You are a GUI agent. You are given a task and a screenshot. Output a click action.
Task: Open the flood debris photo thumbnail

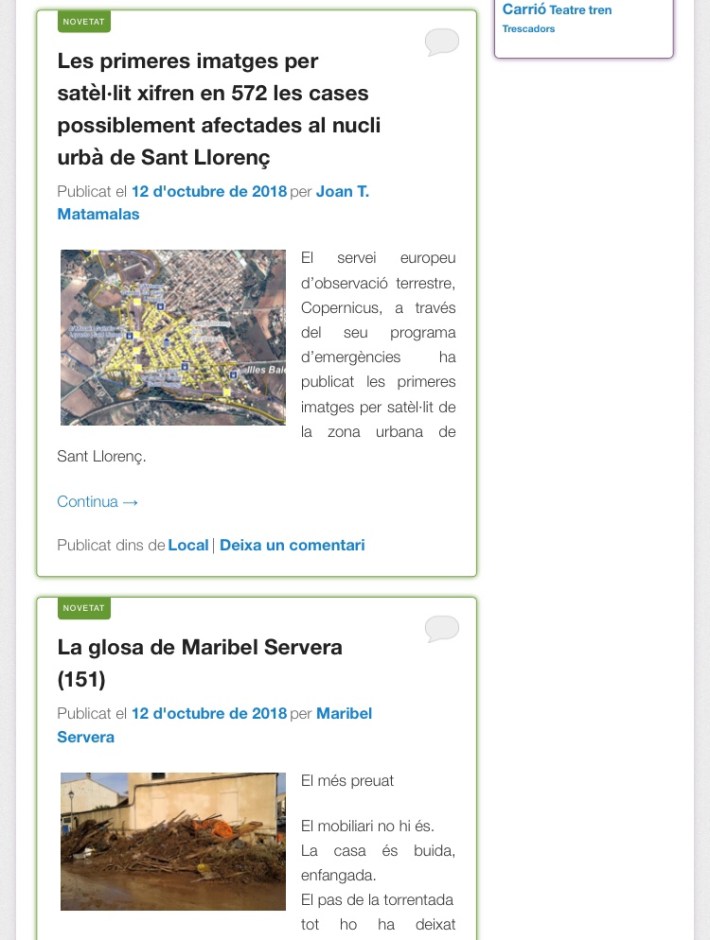pos(173,841)
